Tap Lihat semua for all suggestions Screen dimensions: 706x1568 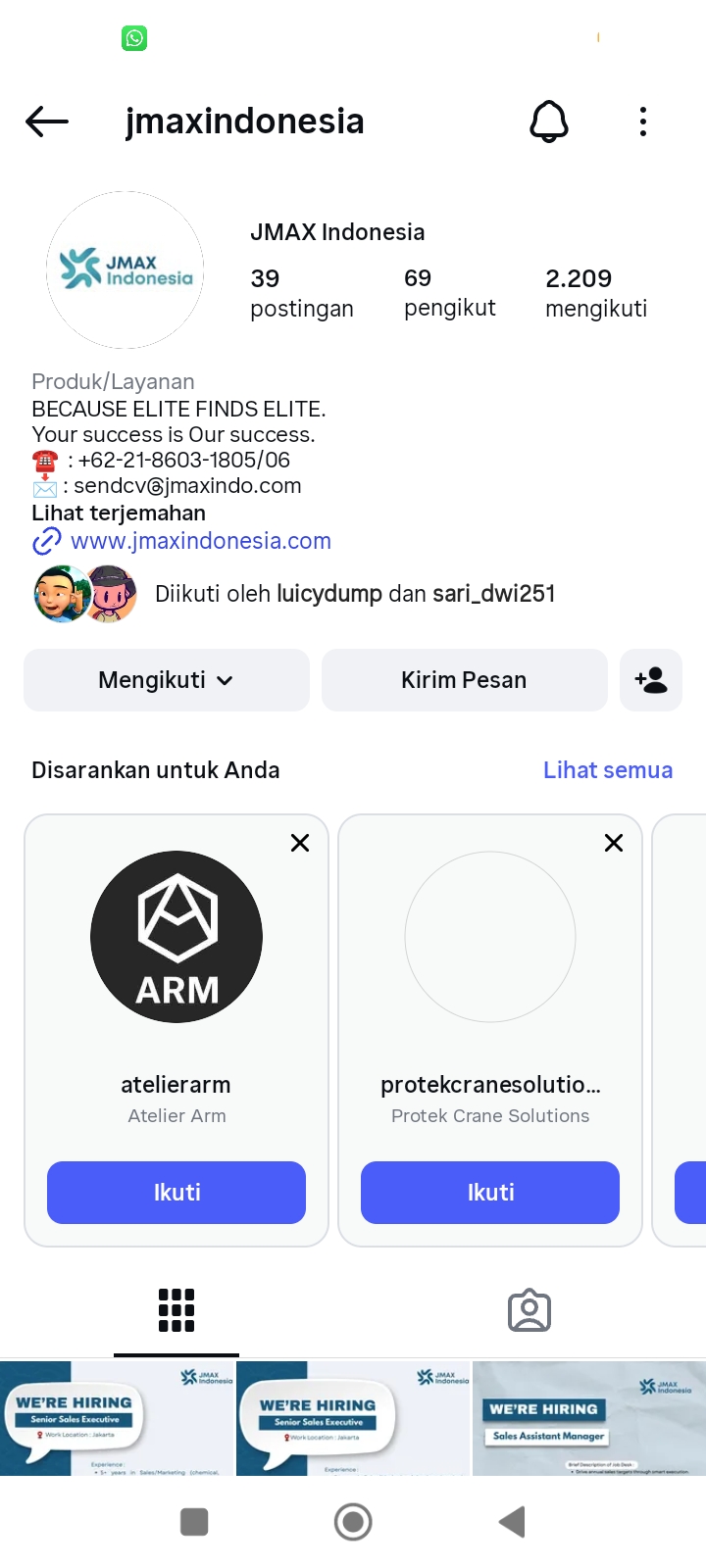click(x=608, y=770)
